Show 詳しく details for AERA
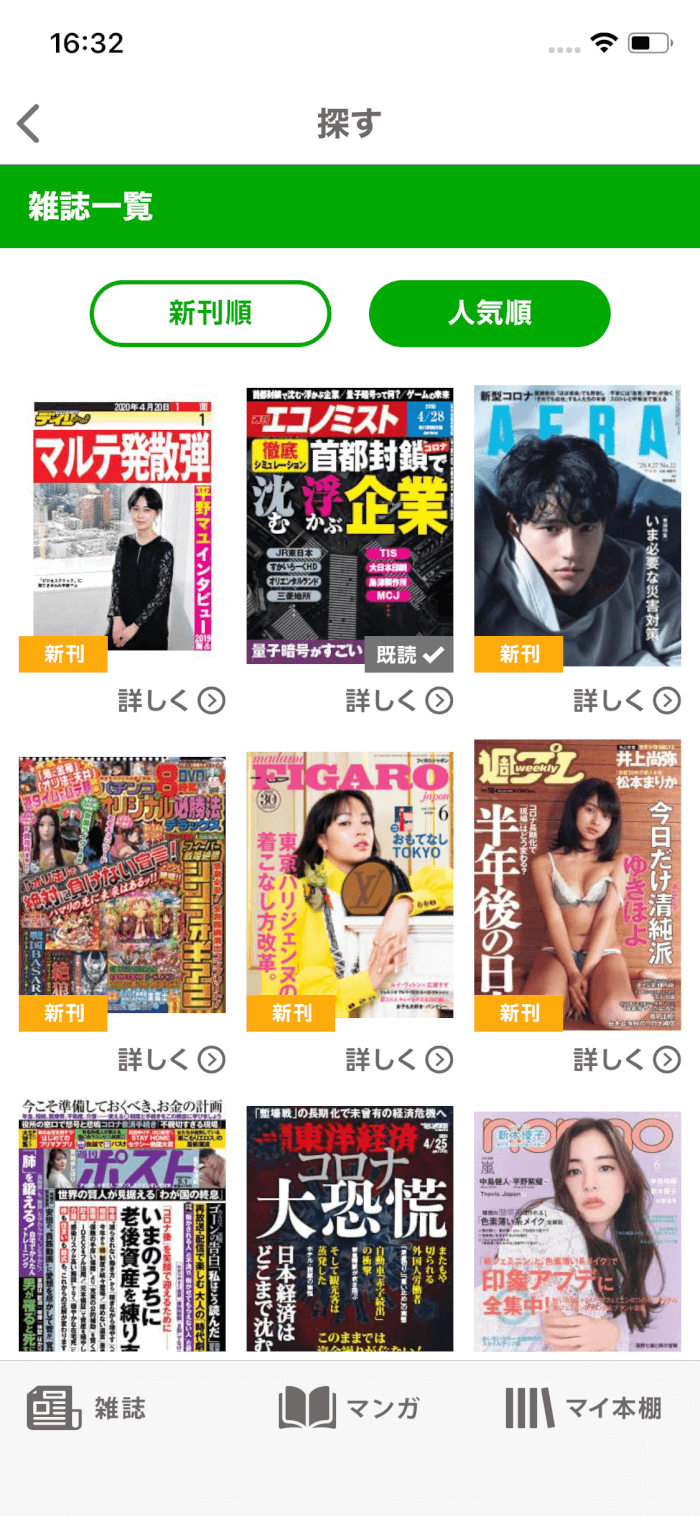700x1516 pixels. [x=627, y=701]
